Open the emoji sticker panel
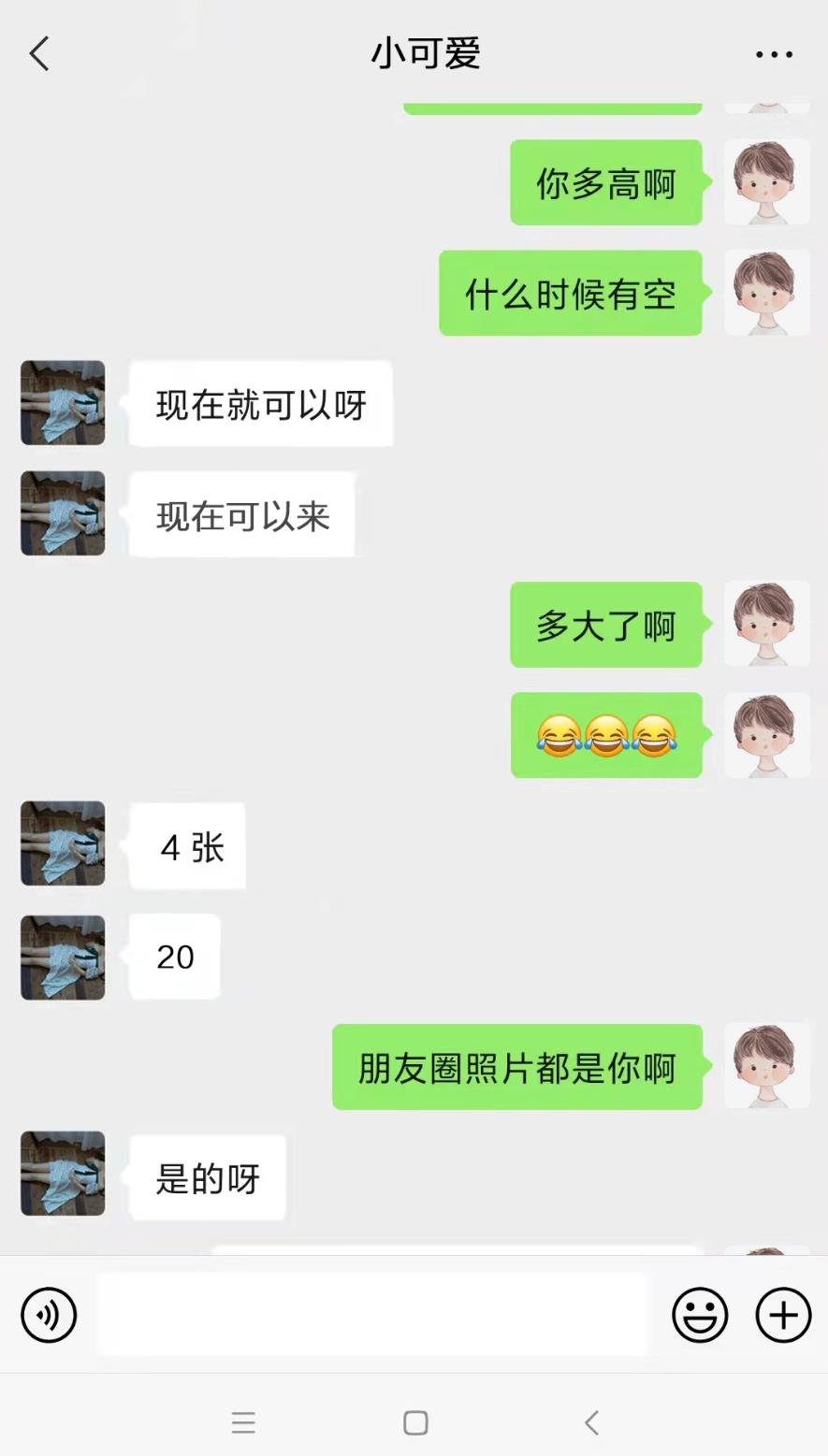The image size is (828, 1456). (700, 1315)
